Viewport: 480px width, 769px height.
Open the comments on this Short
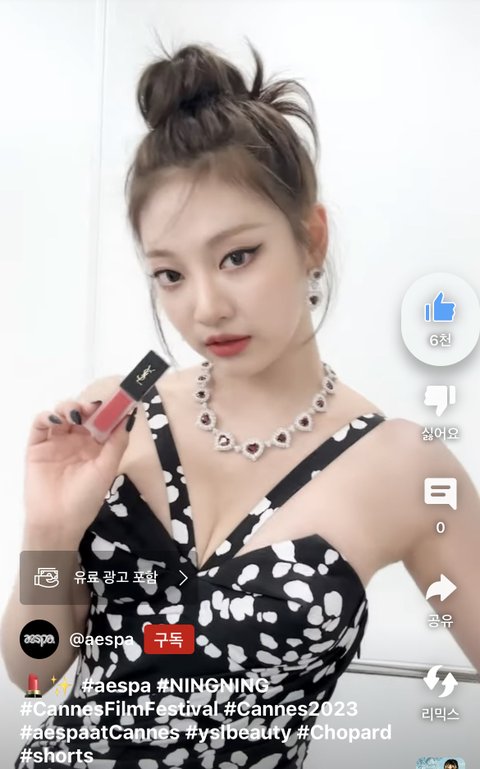pos(440,493)
